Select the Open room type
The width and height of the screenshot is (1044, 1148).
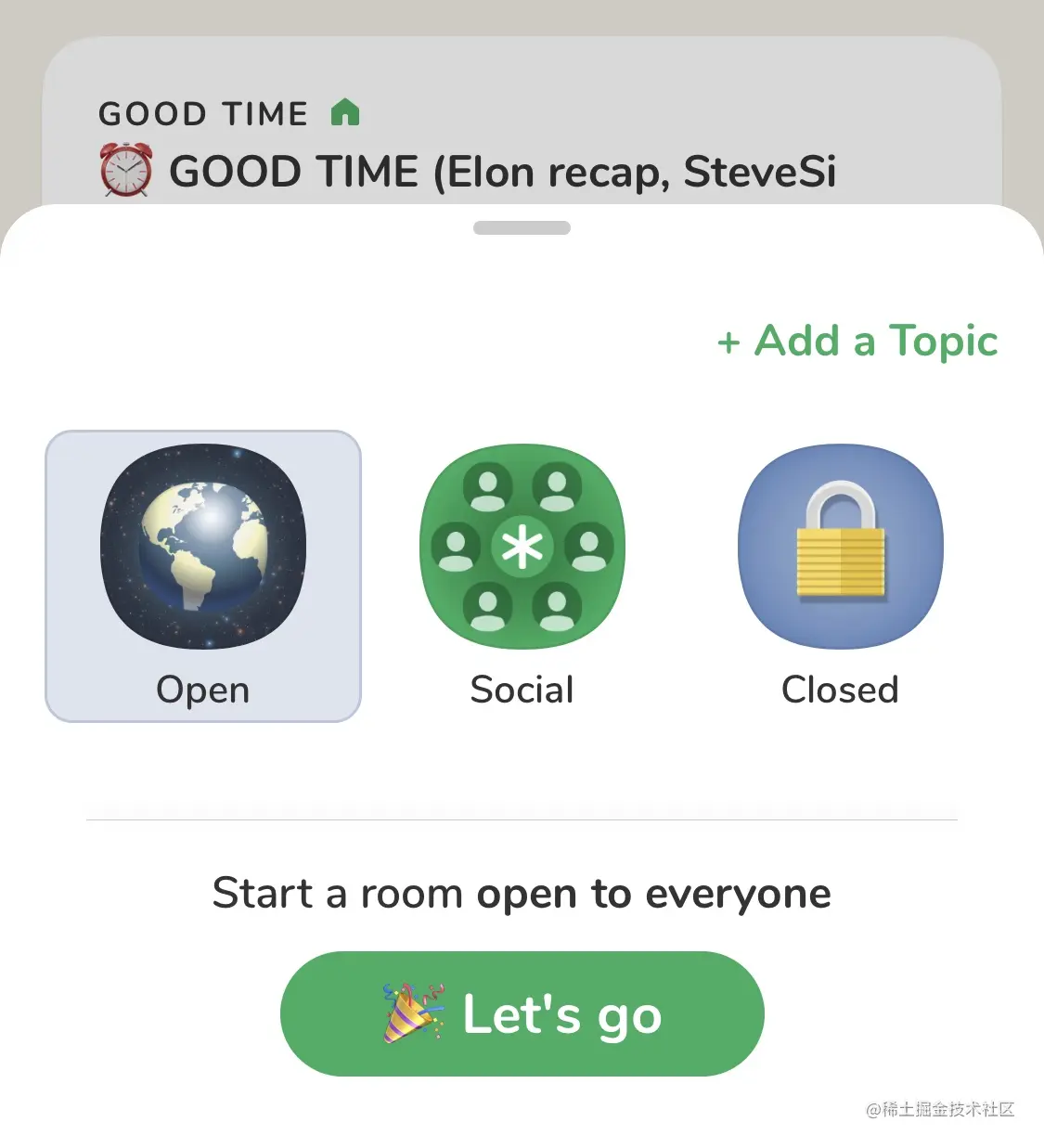click(203, 575)
